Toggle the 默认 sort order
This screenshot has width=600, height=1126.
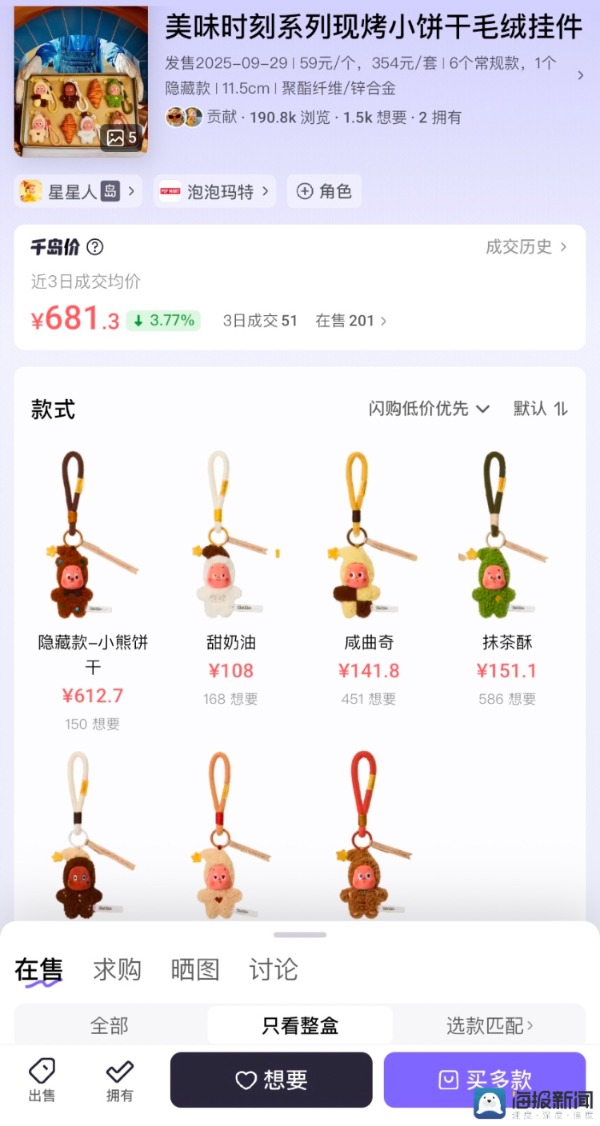point(541,408)
